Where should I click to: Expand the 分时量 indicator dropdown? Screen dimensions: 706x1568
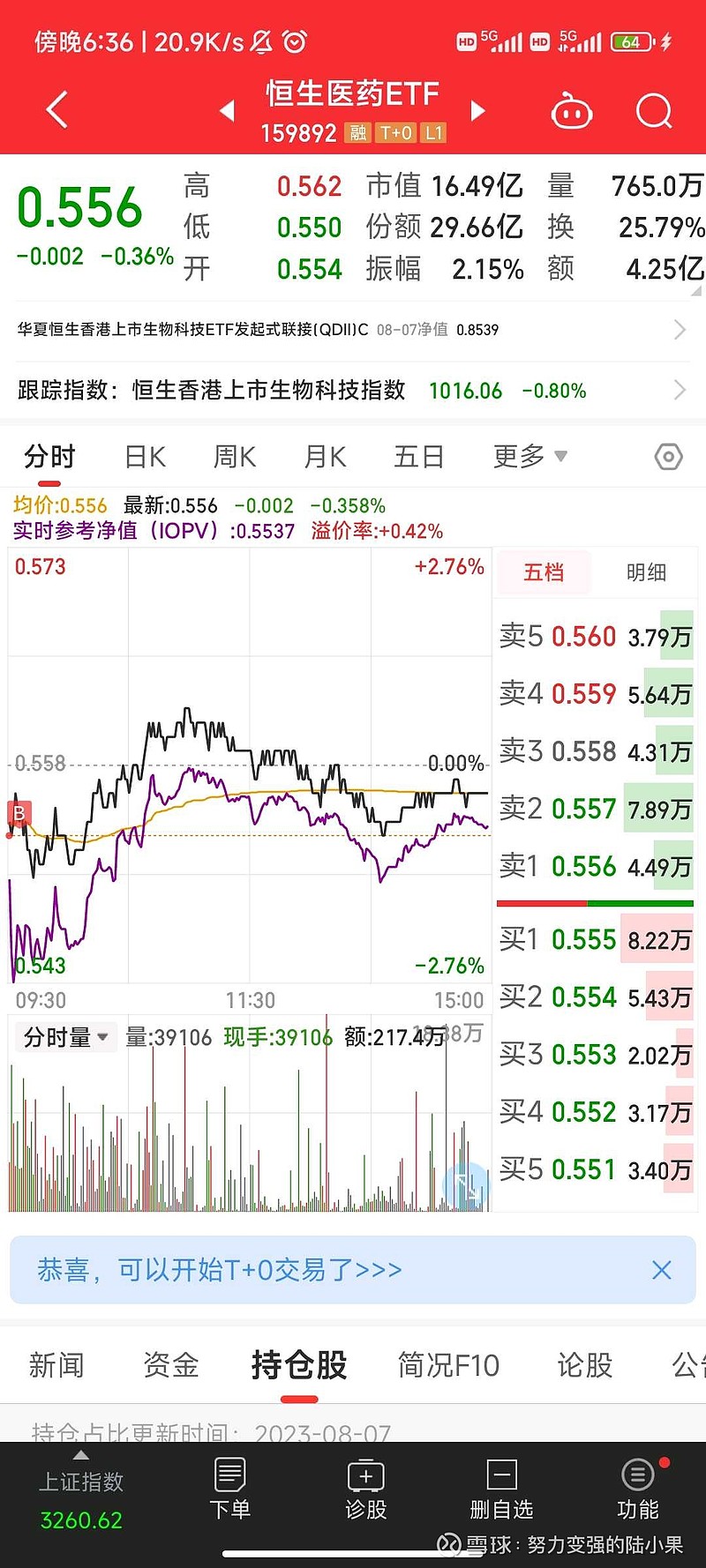(x=65, y=1037)
